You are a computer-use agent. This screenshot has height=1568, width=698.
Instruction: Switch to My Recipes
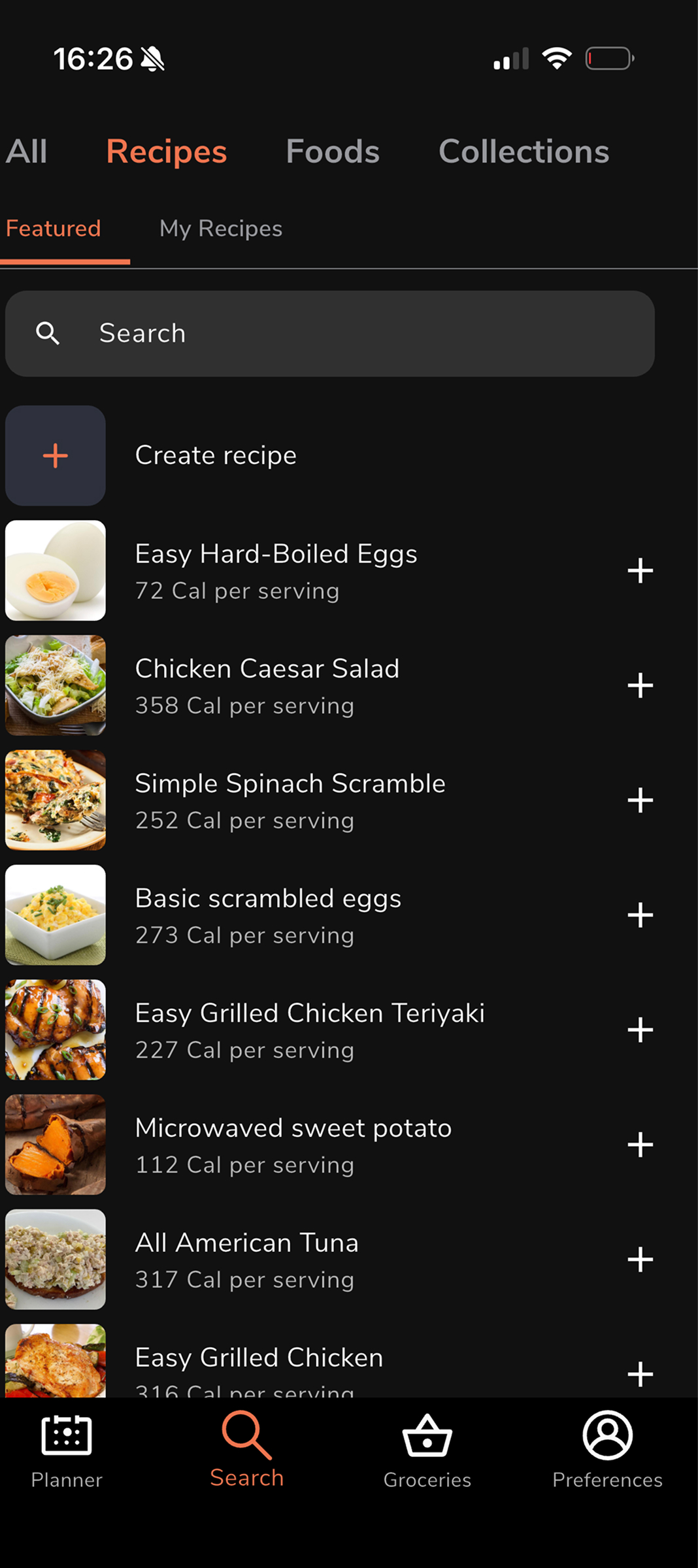[x=220, y=229]
